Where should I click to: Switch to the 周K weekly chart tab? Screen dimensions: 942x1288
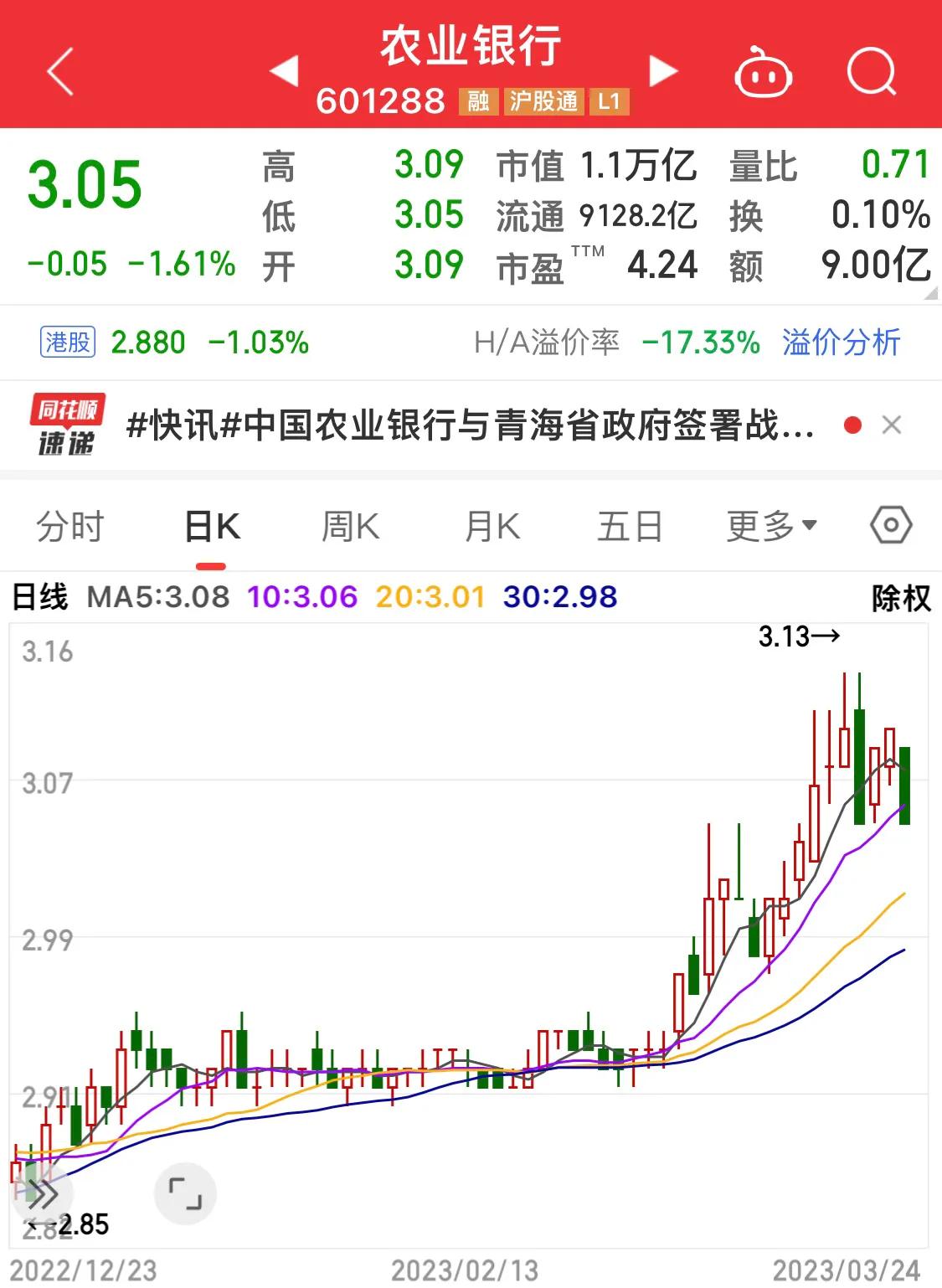351,526
